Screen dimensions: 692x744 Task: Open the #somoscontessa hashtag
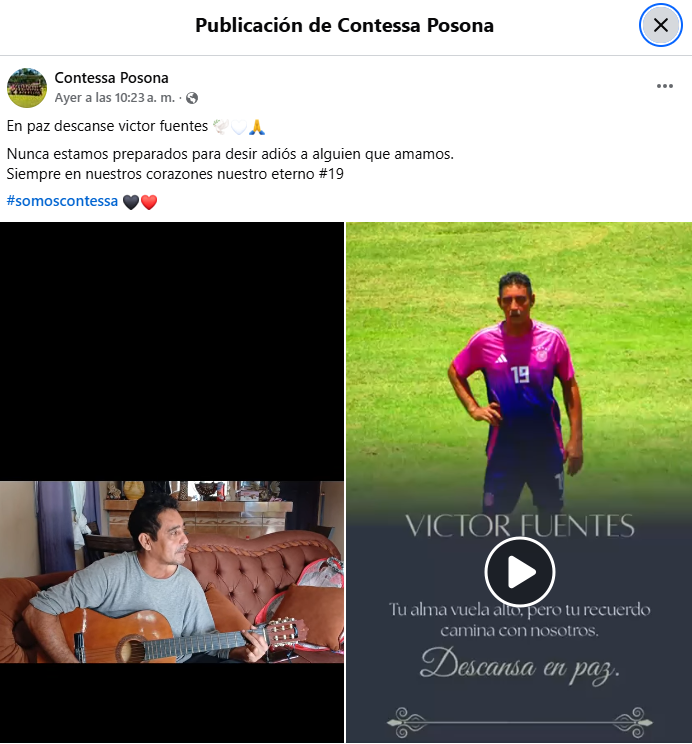(x=62, y=201)
